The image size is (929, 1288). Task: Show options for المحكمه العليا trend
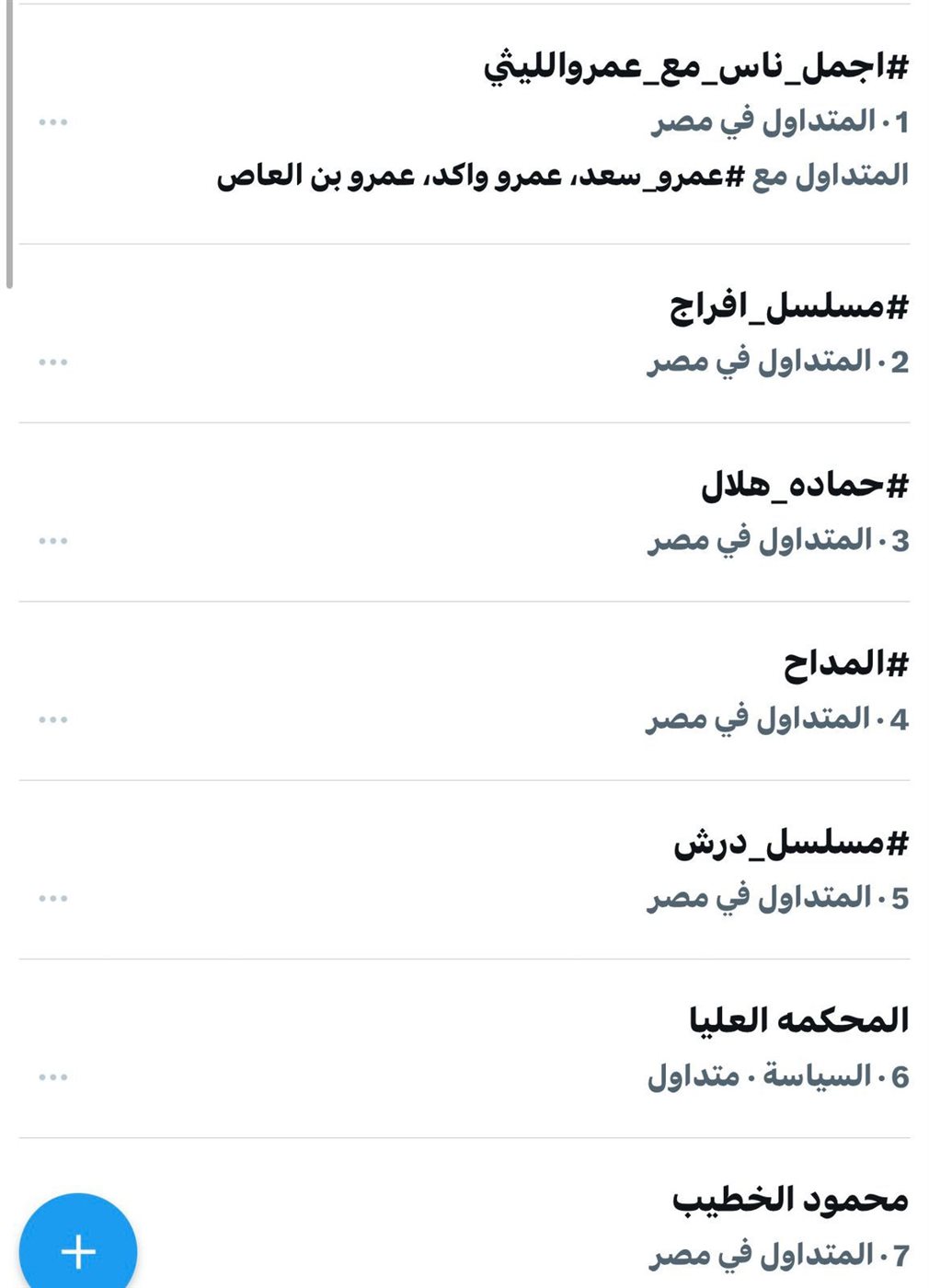53,1076
